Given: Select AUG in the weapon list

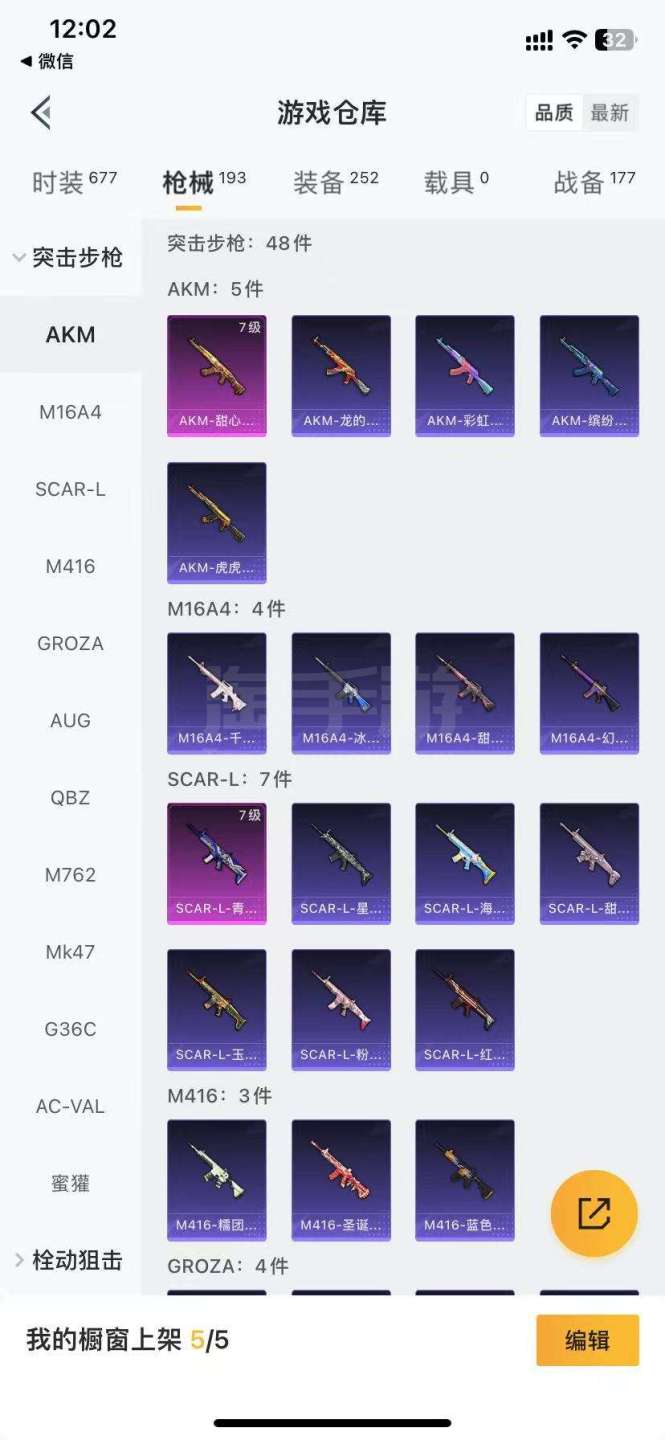Looking at the screenshot, I should 70,720.
